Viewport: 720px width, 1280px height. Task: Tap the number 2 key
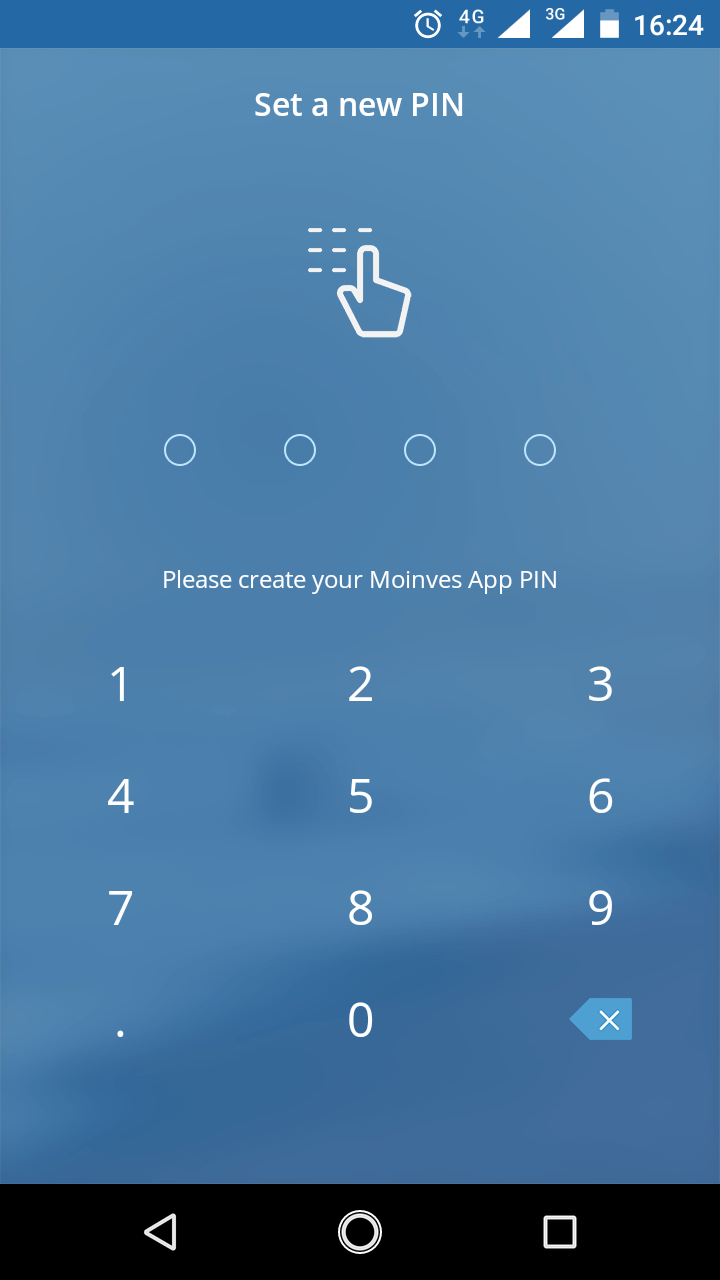360,685
